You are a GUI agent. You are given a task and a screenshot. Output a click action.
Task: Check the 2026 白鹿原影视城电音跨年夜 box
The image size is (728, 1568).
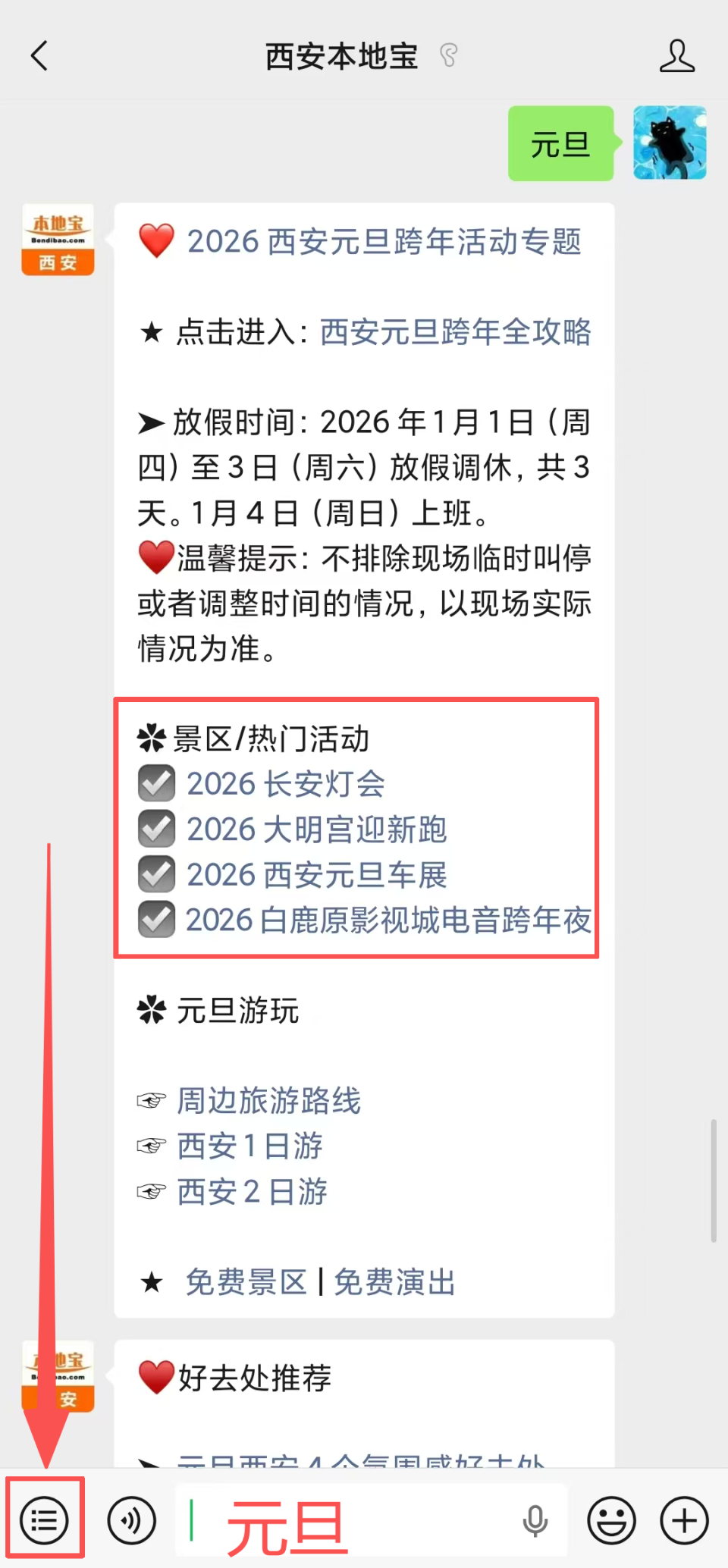155,920
